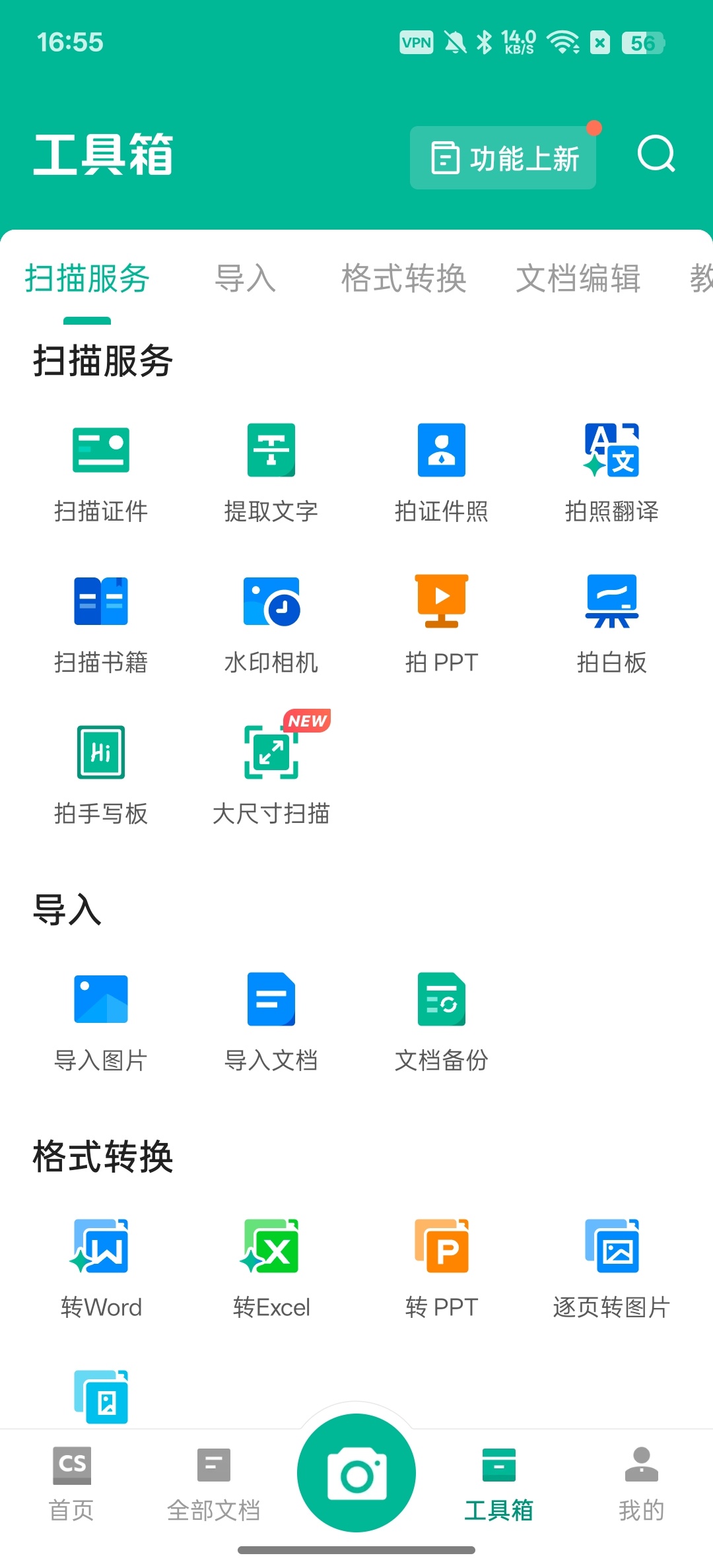Open the 拍证件照 tool

442,473
